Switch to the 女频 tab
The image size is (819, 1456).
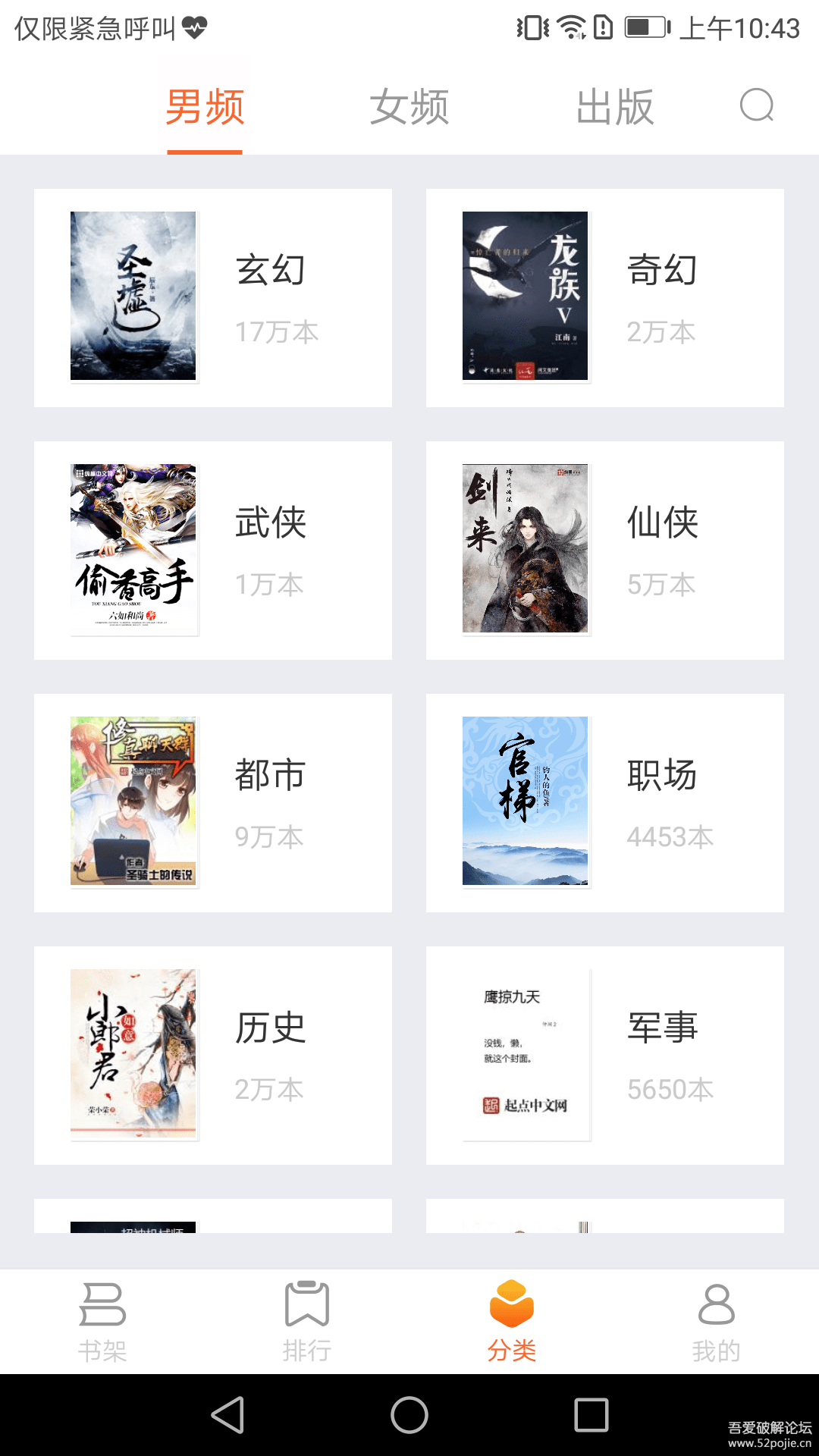click(409, 106)
